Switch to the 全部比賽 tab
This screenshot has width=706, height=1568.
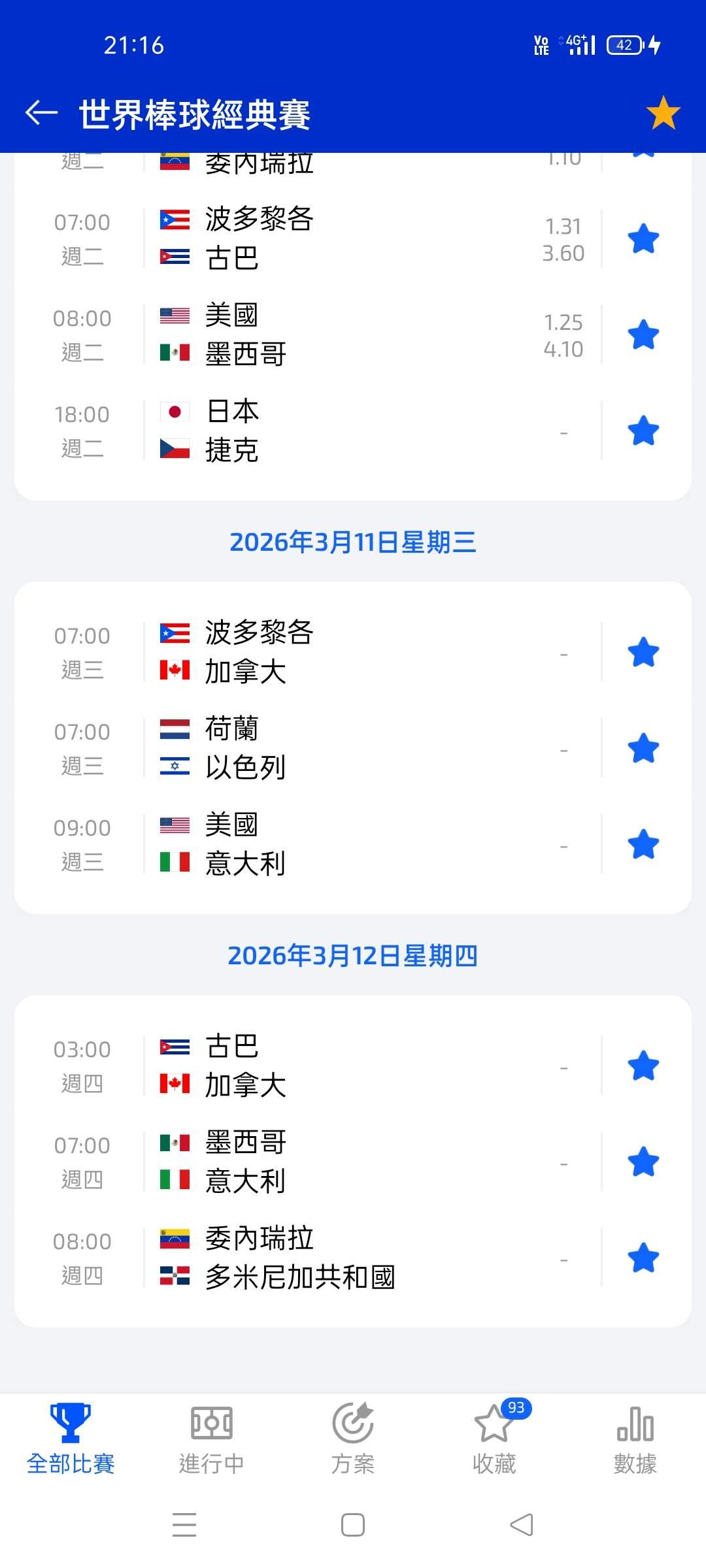71,1439
